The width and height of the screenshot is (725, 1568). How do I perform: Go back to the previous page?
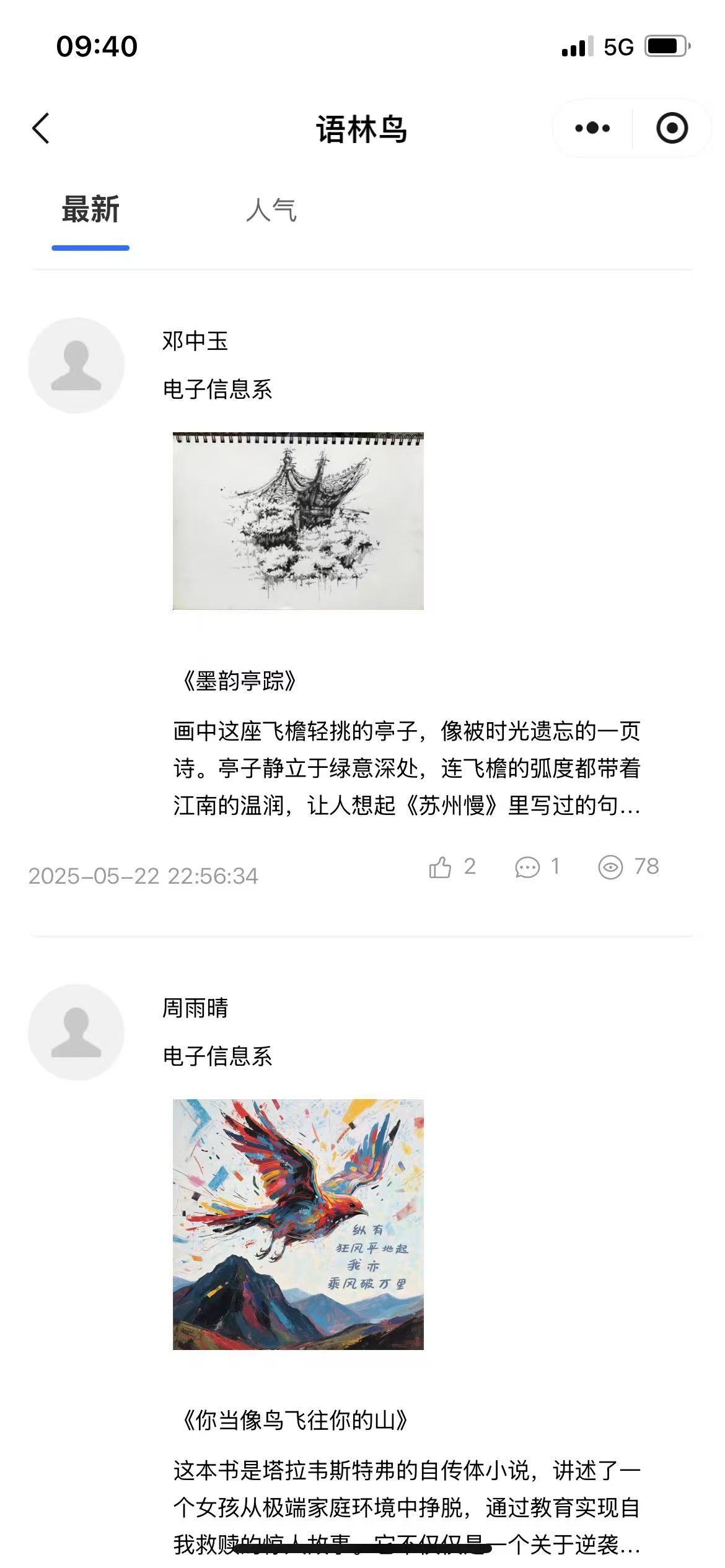[41, 129]
